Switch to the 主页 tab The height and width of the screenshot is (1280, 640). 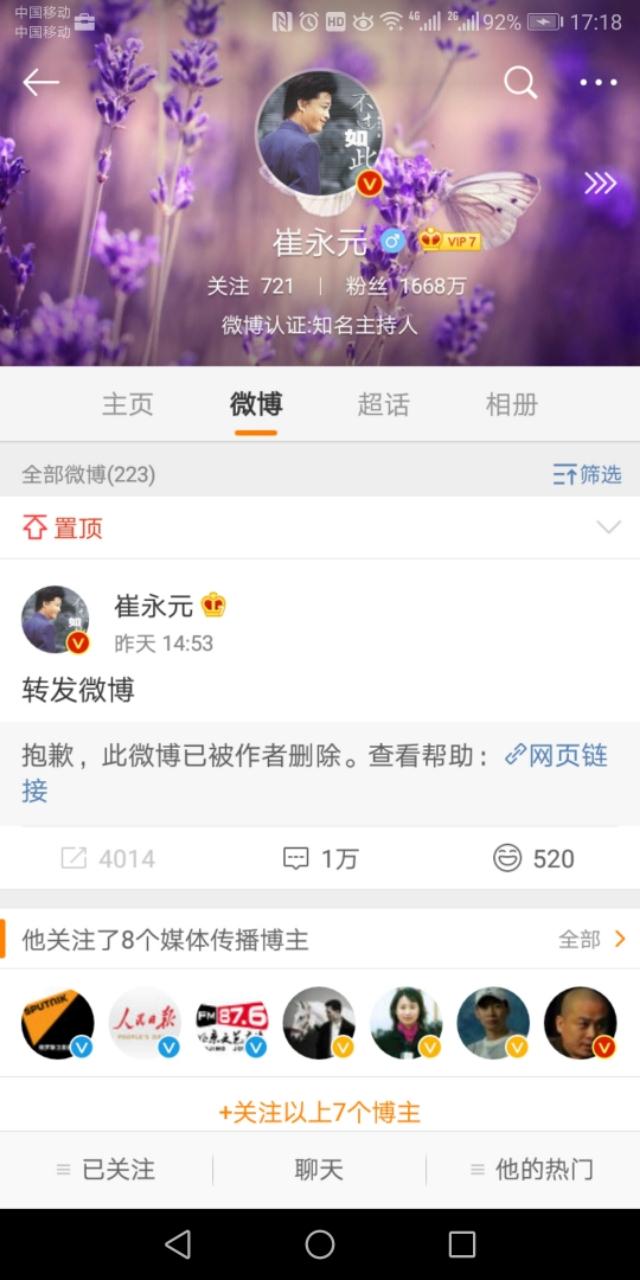click(128, 405)
